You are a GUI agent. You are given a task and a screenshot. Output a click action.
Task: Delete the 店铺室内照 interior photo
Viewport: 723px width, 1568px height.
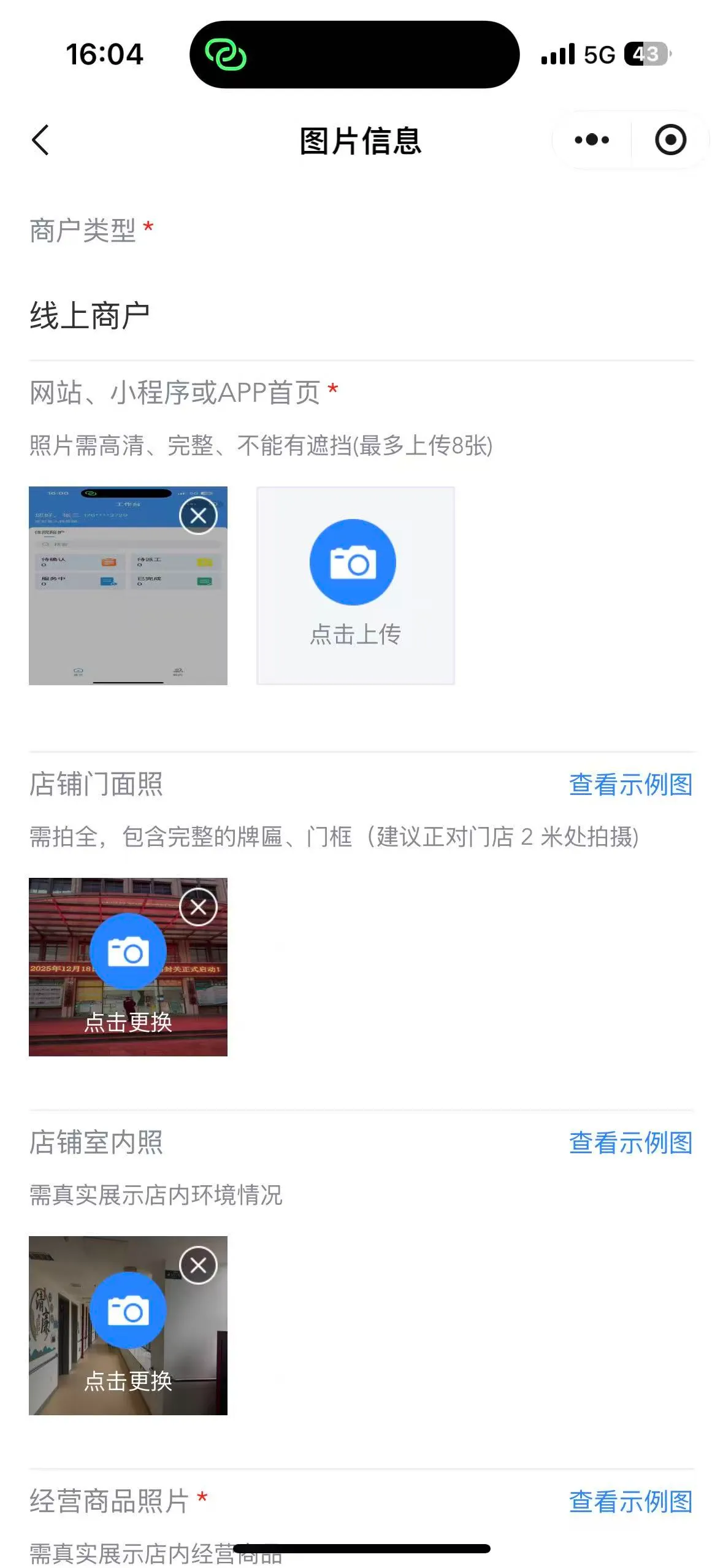coord(198,1265)
